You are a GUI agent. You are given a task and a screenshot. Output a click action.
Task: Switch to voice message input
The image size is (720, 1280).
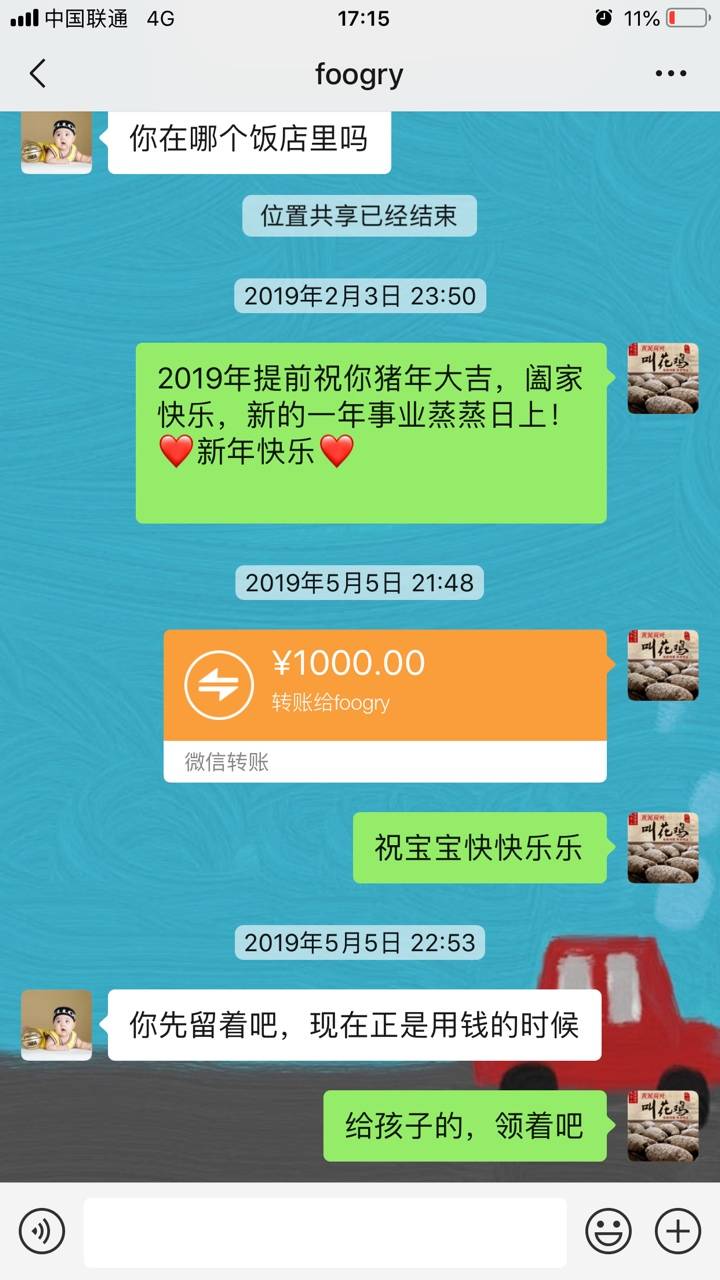[x=42, y=1231]
